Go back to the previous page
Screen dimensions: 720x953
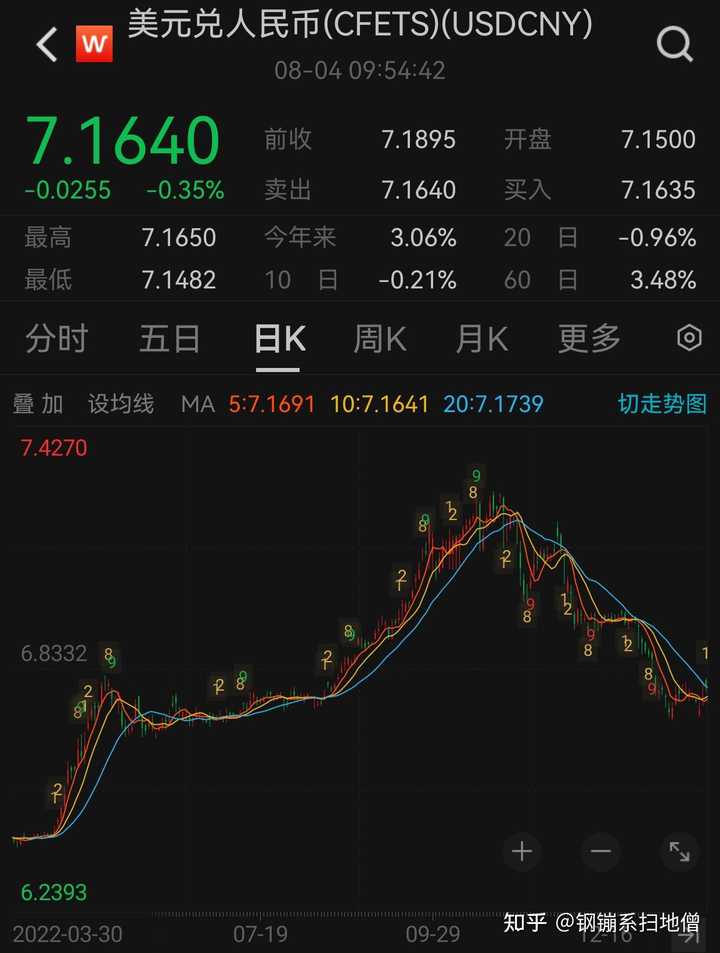click(46, 45)
